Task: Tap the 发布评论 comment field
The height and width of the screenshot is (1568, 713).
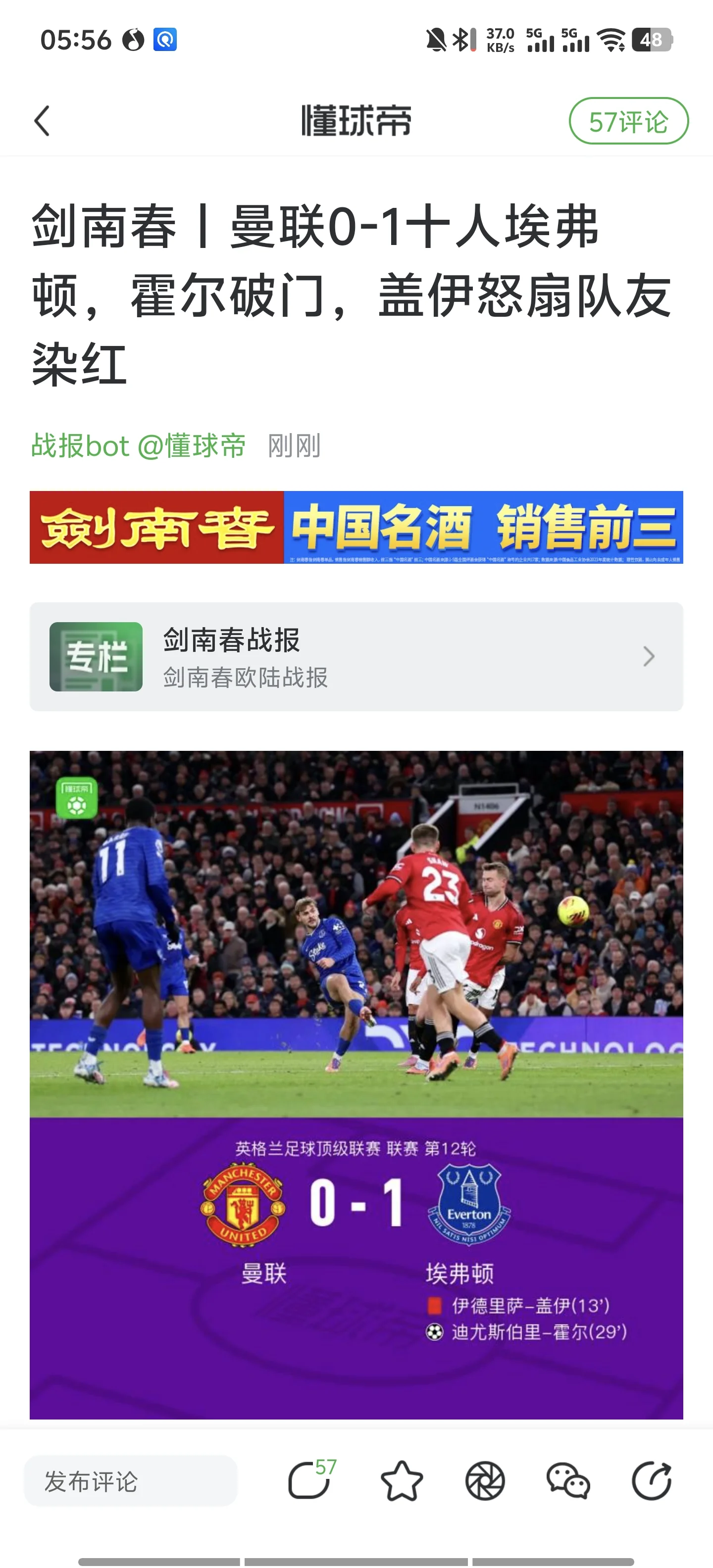Action: [130, 1481]
